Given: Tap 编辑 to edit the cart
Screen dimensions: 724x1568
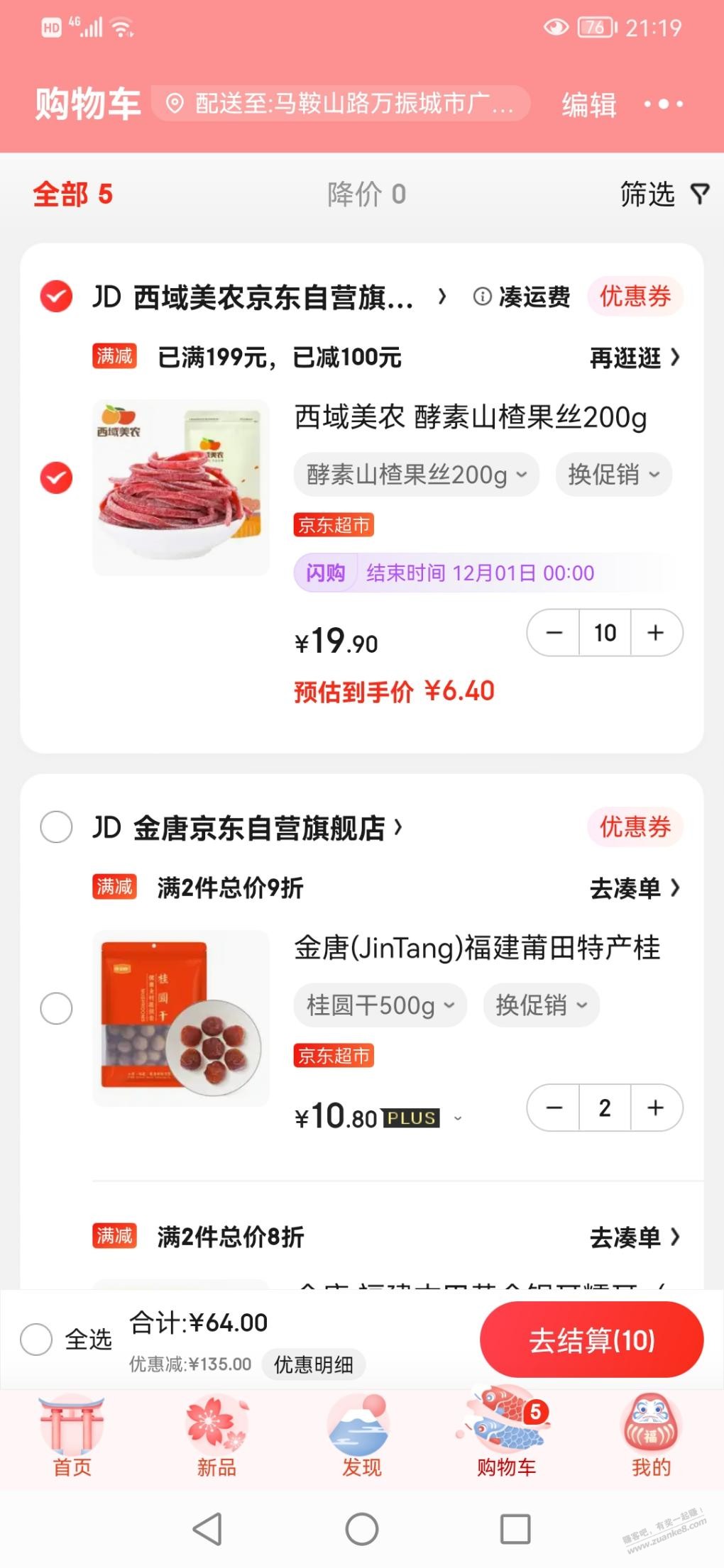Looking at the screenshot, I should (x=588, y=104).
